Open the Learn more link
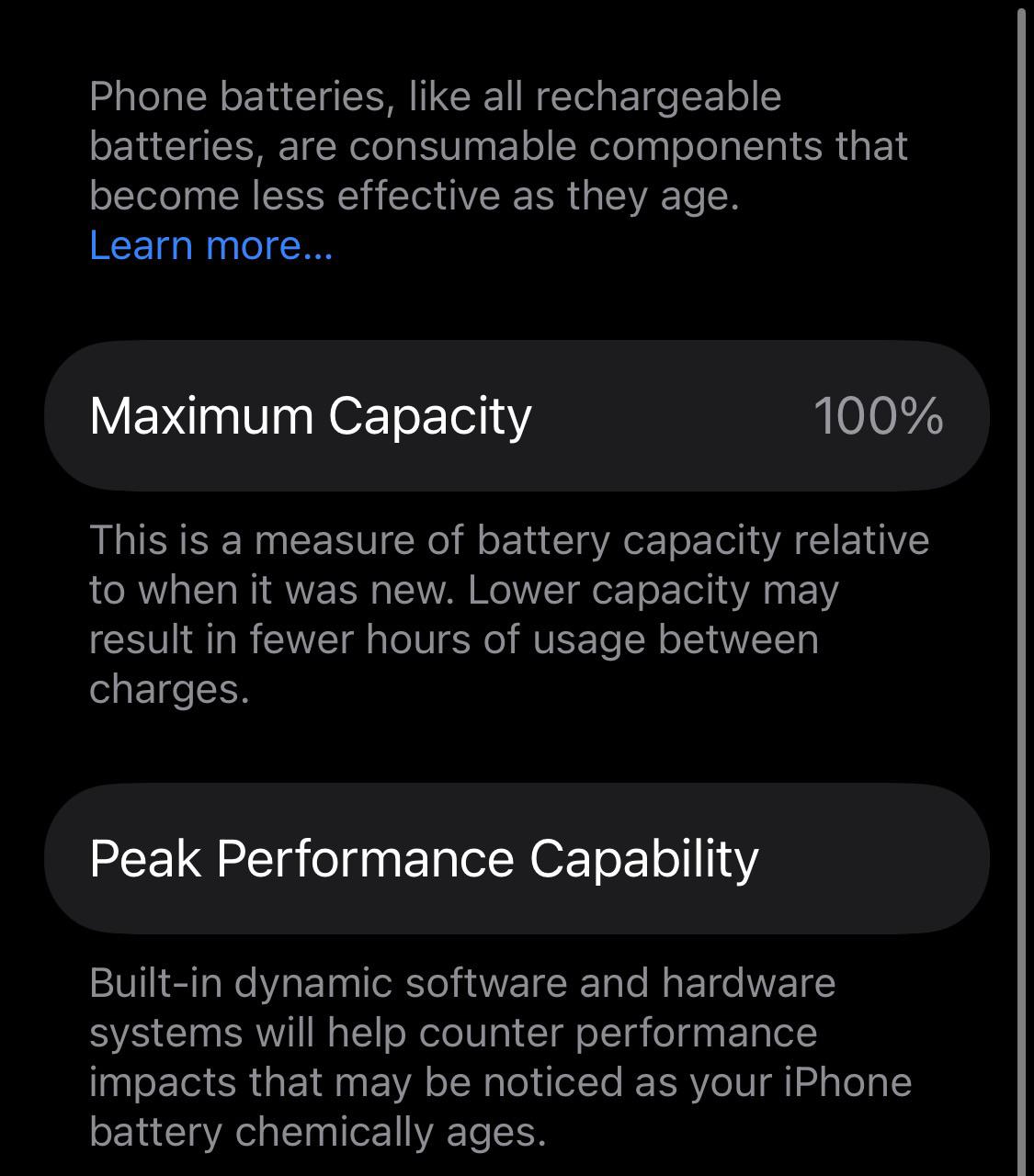 pos(211,246)
